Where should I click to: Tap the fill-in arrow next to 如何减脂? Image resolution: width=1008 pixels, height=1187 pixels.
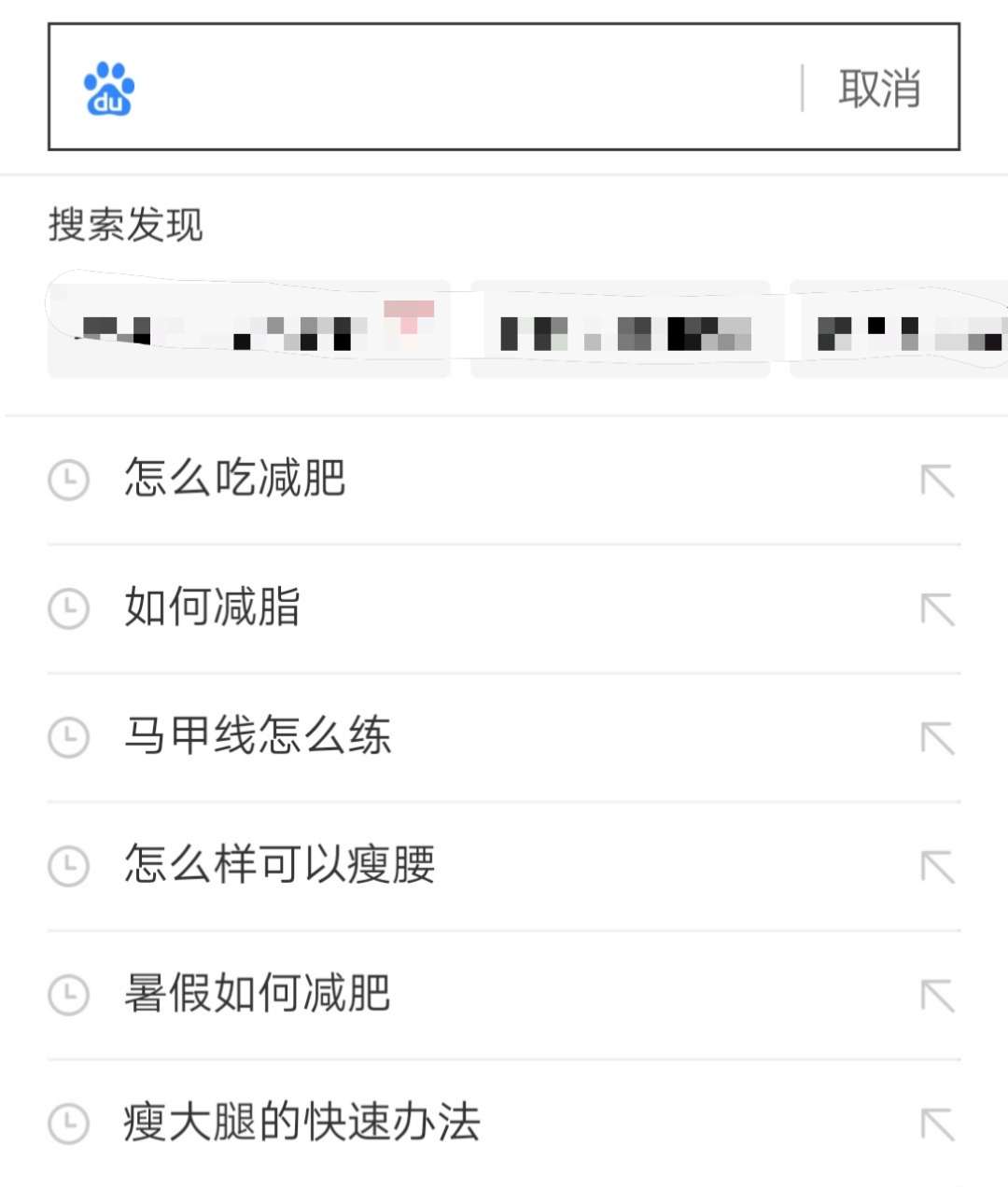pyautogui.click(x=938, y=608)
